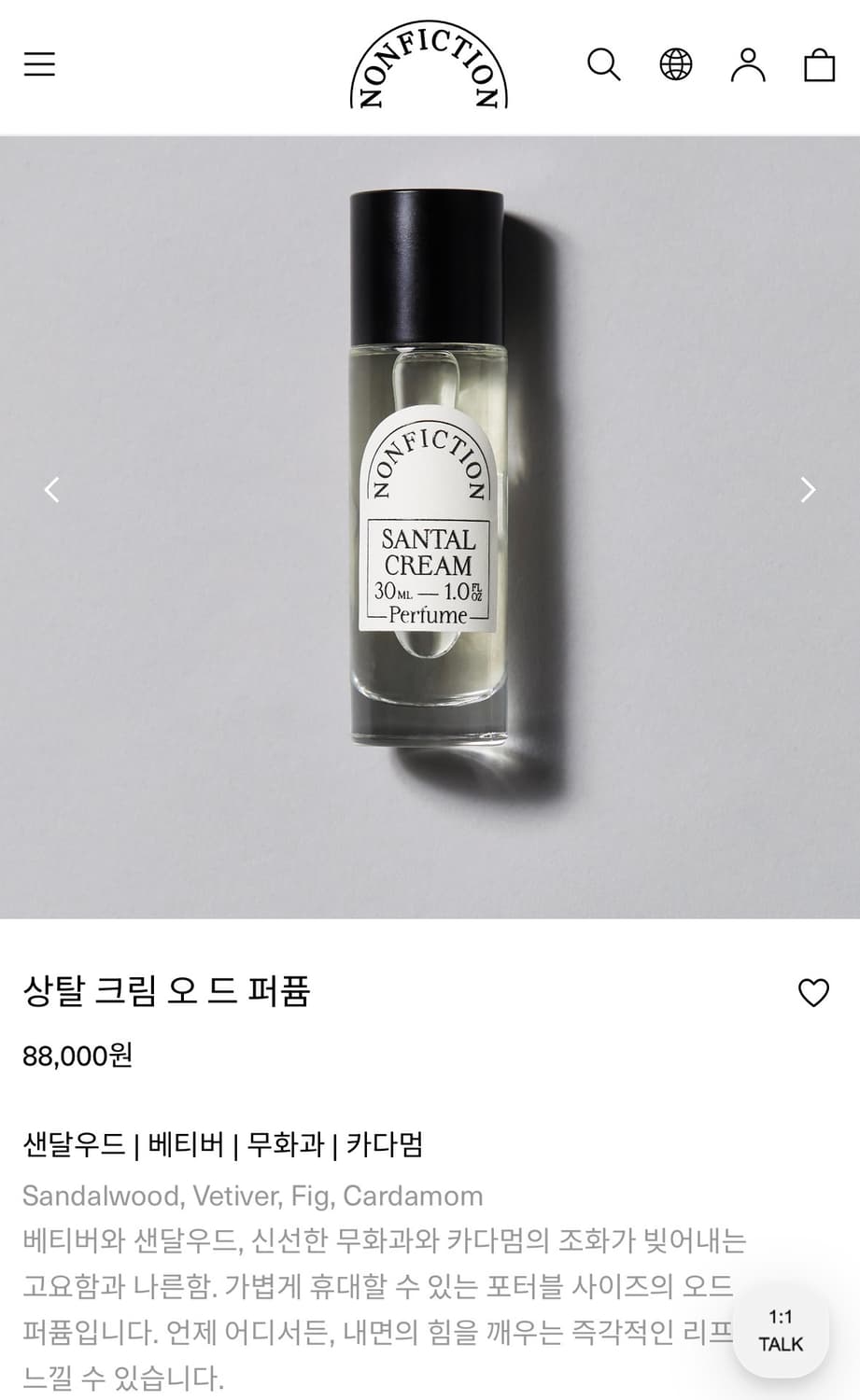Click the product title 상탈 크림 오 드 퍼퓸
Screen dimensions: 860x1400
[168, 993]
